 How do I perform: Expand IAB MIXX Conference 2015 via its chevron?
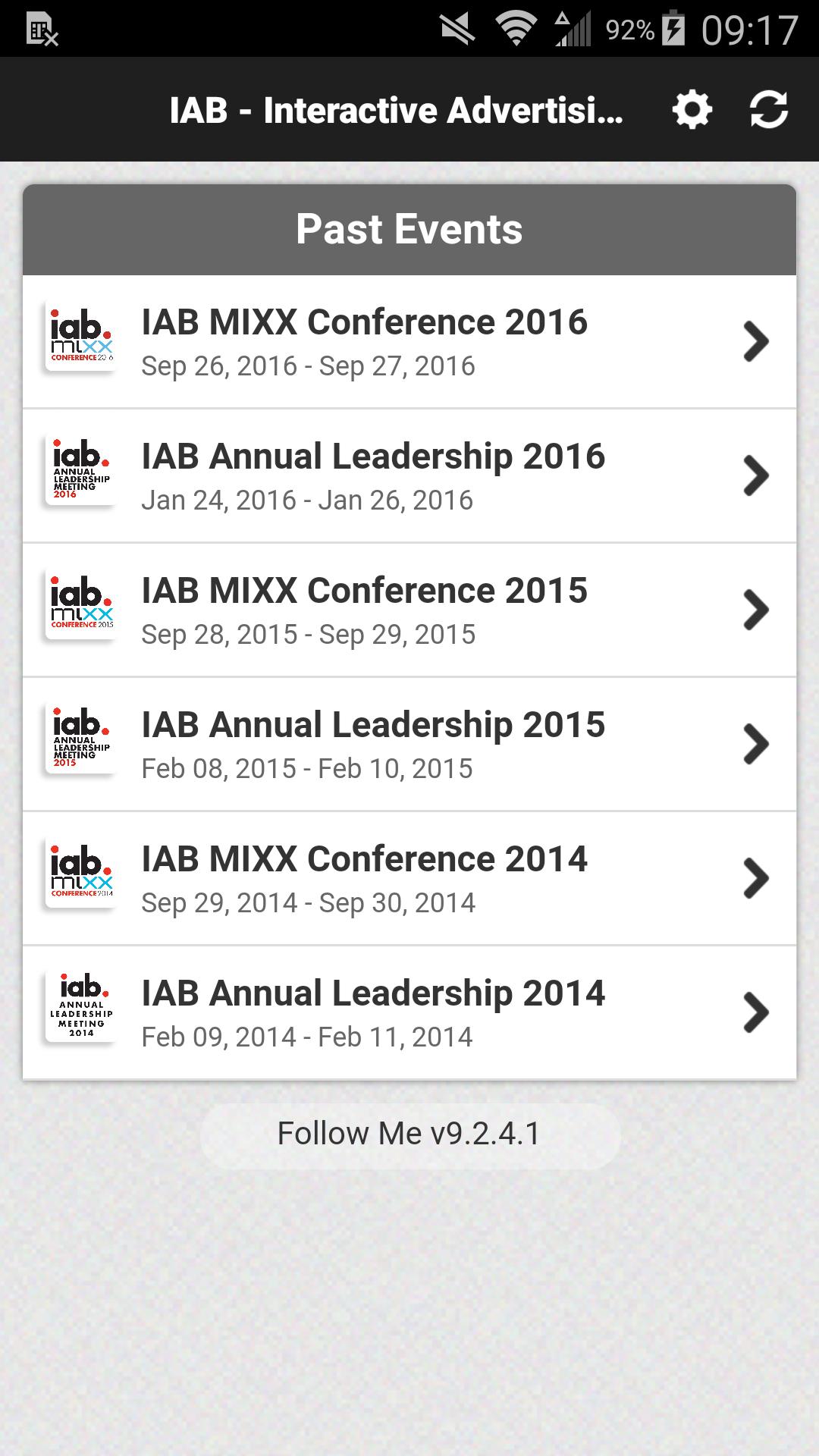(755, 610)
